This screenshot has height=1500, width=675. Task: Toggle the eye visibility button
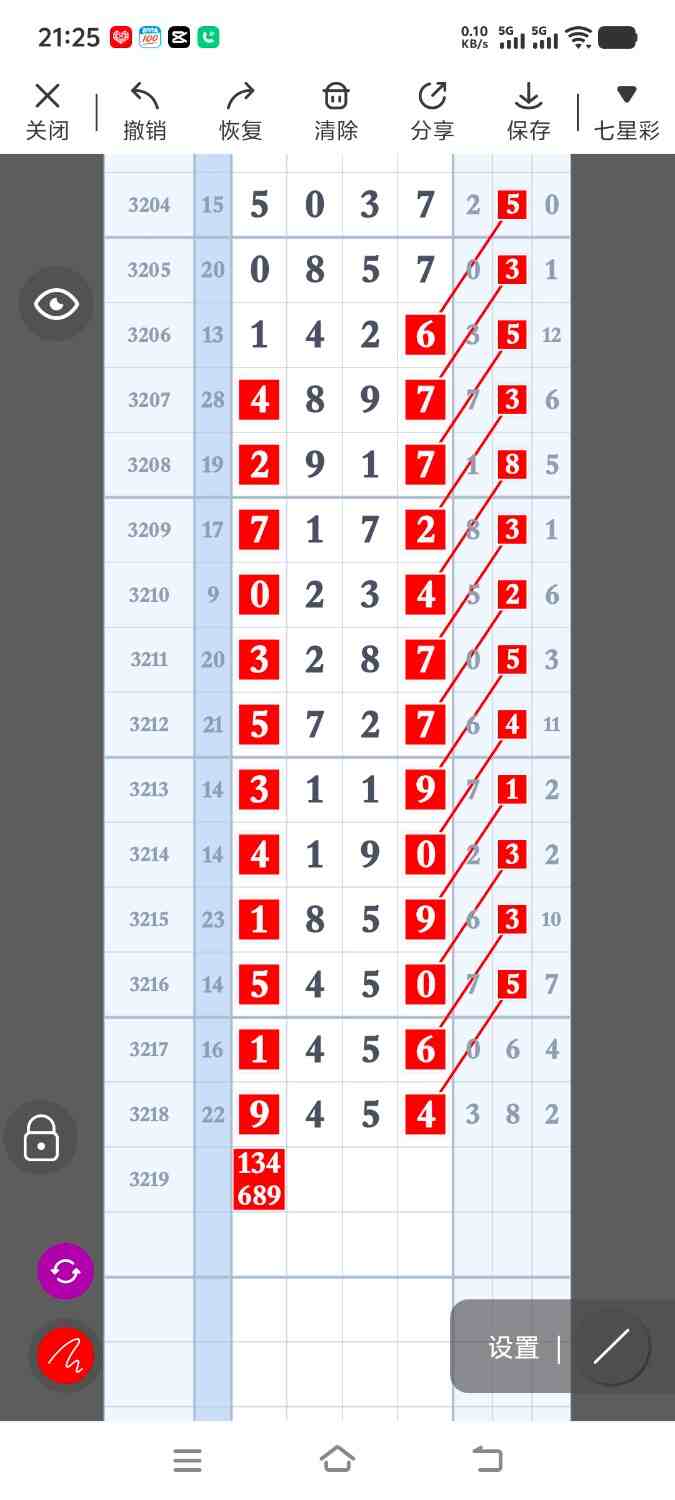56,304
